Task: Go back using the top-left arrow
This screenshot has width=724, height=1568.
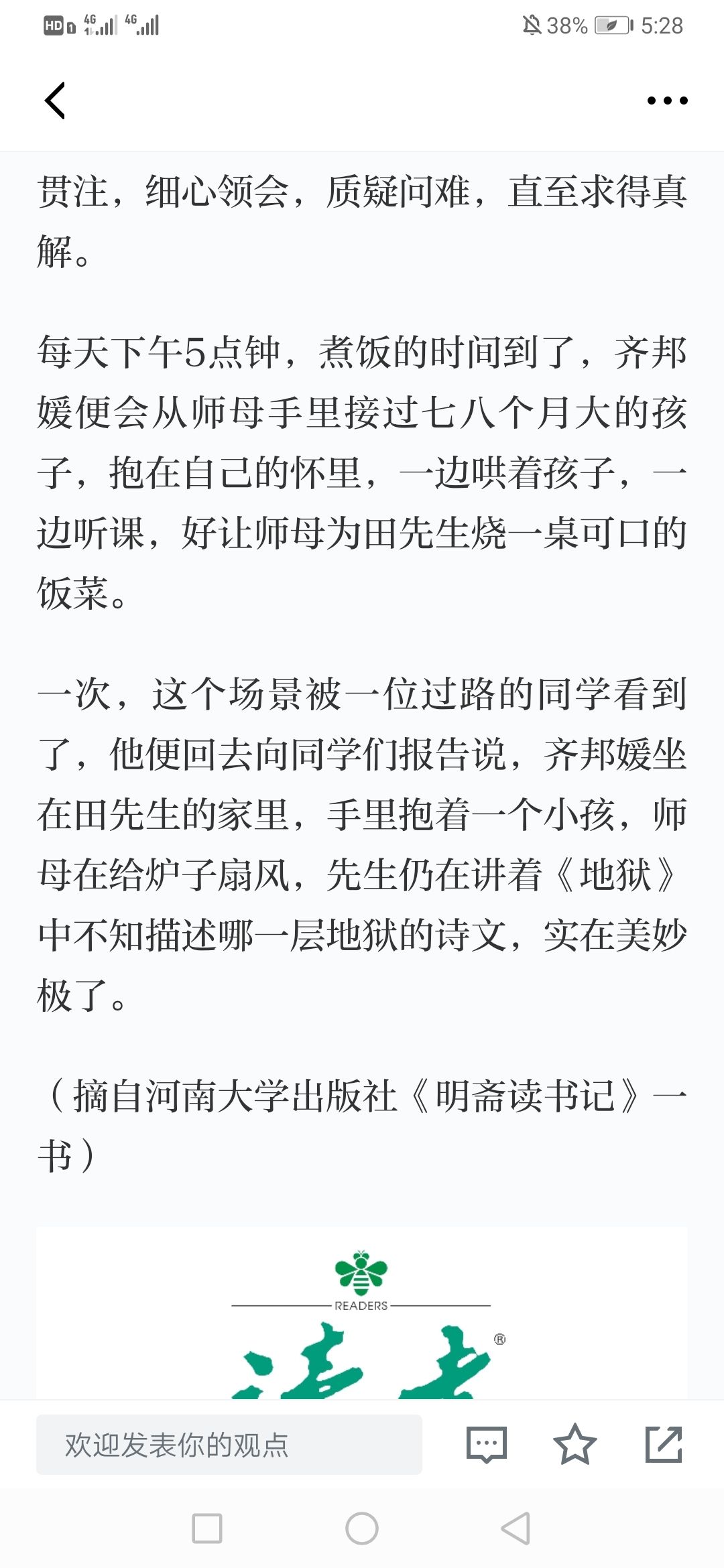Action: pyautogui.click(x=55, y=101)
